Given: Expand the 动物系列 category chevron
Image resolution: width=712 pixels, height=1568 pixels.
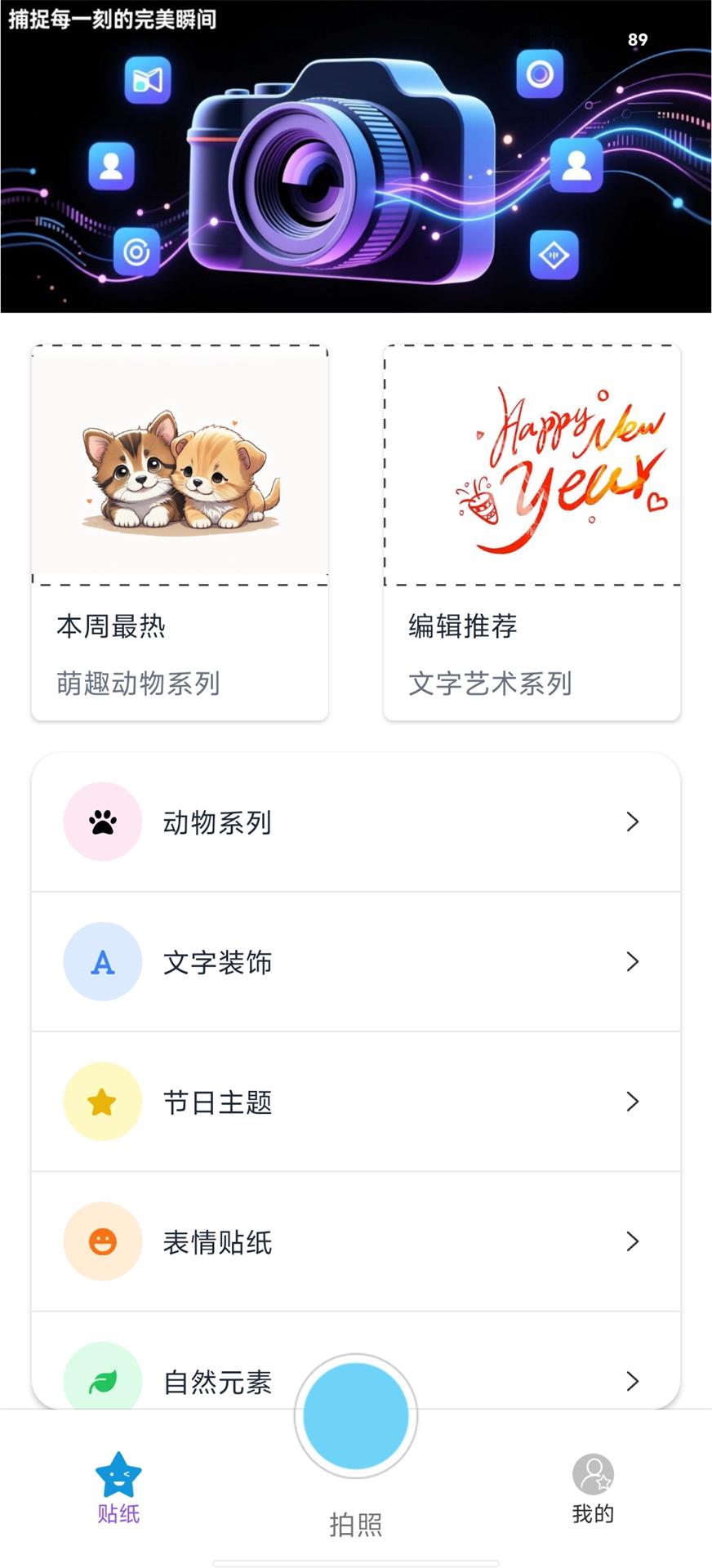Looking at the screenshot, I should [633, 822].
